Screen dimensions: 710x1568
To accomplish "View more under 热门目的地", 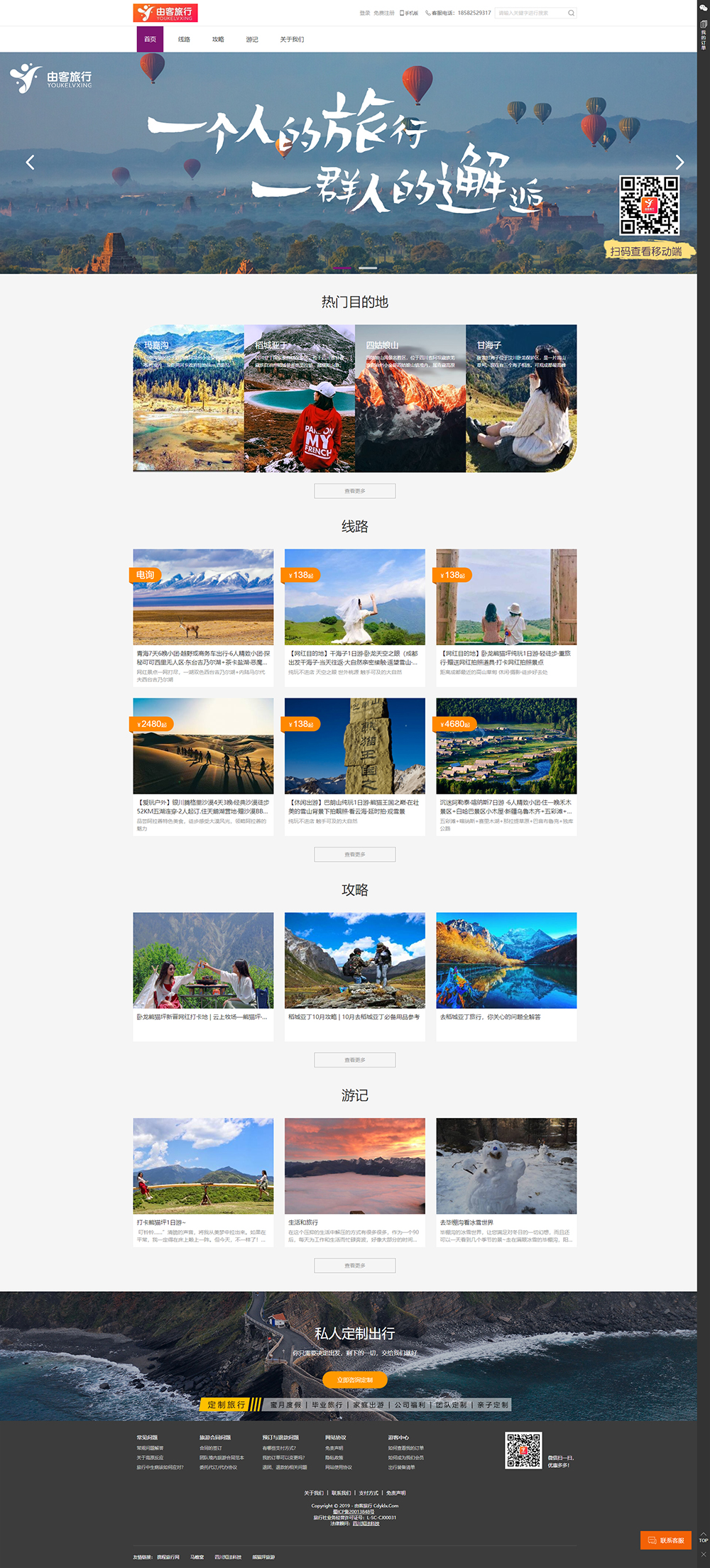I will [354, 491].
